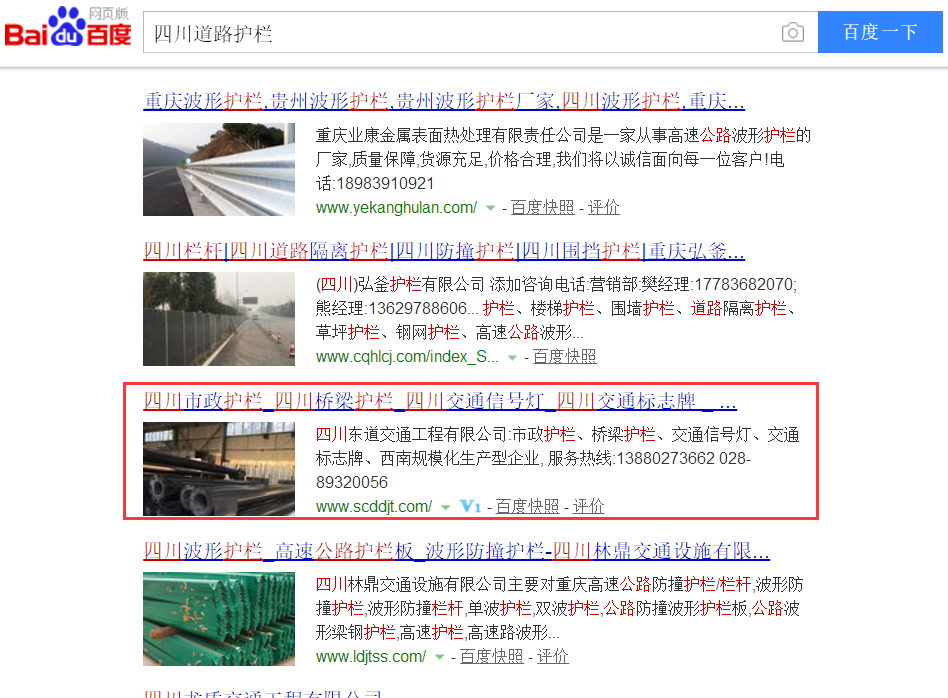Screen dimensions: 948x698
Task: Open 评价 for www.yekanghulan.com
Action: [x=604, y=207]
